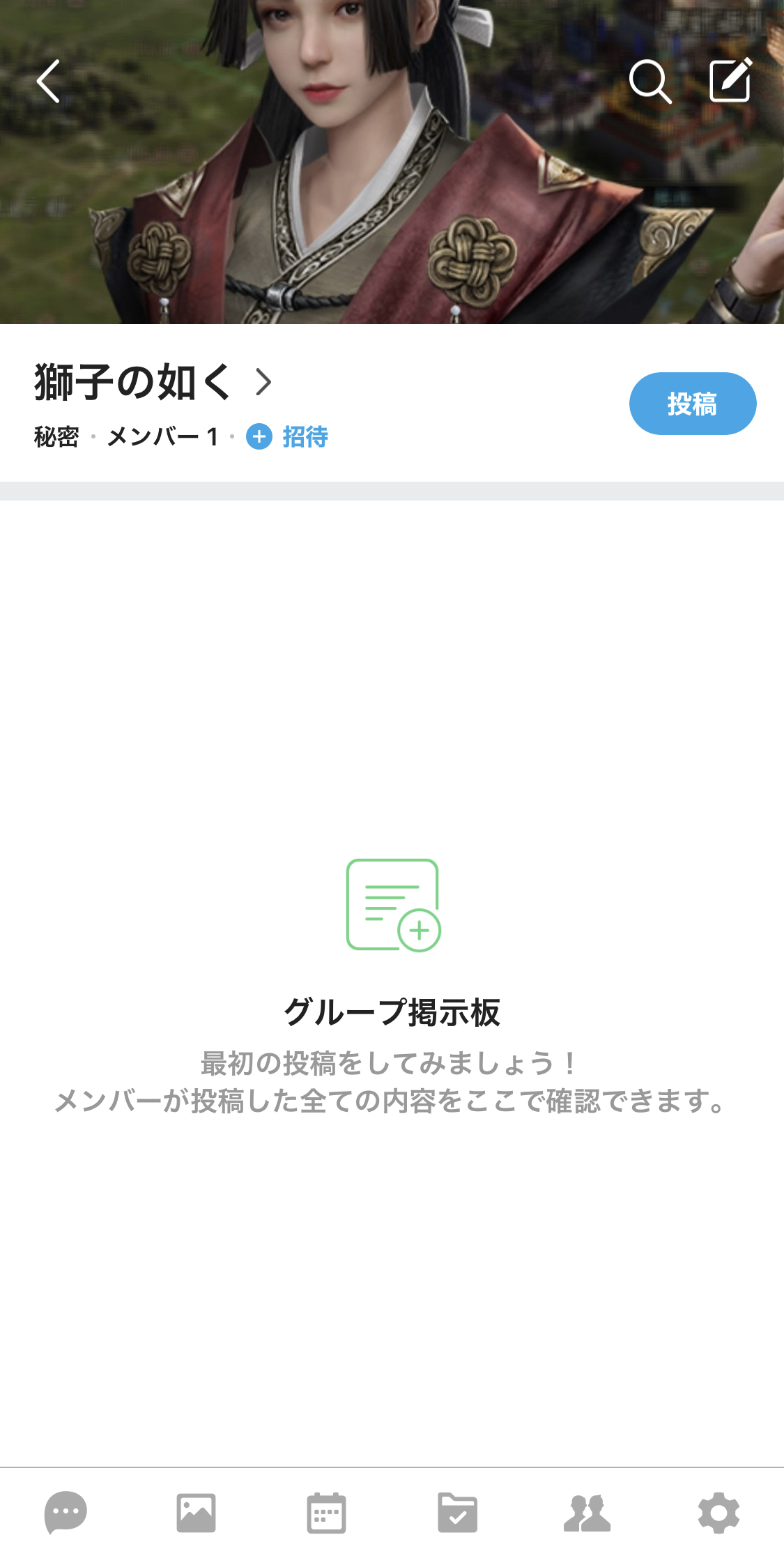Switch to the members tab
The width and height of the screenshot is (784, 1558).
pos(587,1513)
